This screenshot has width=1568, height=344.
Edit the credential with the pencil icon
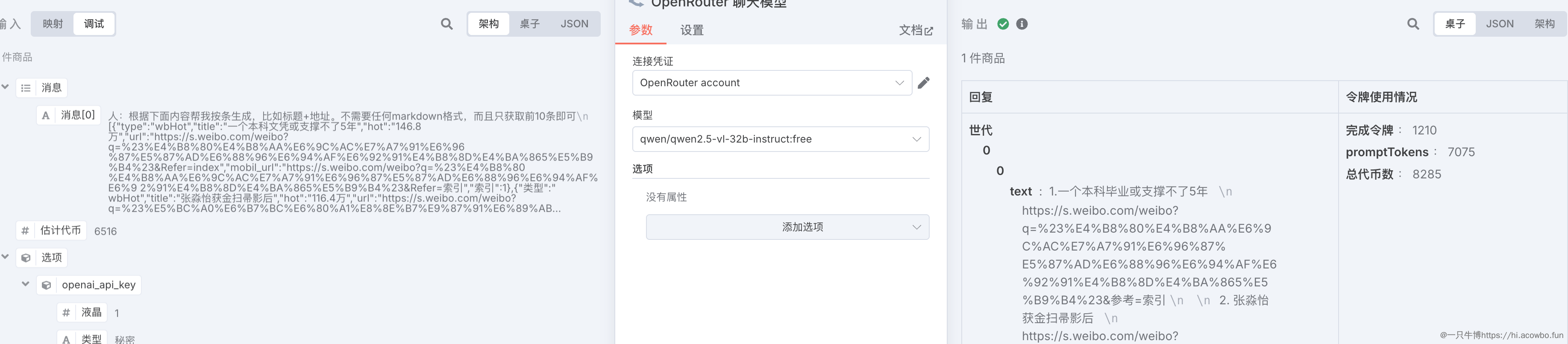pyautogui.click(x=923, y=83)
